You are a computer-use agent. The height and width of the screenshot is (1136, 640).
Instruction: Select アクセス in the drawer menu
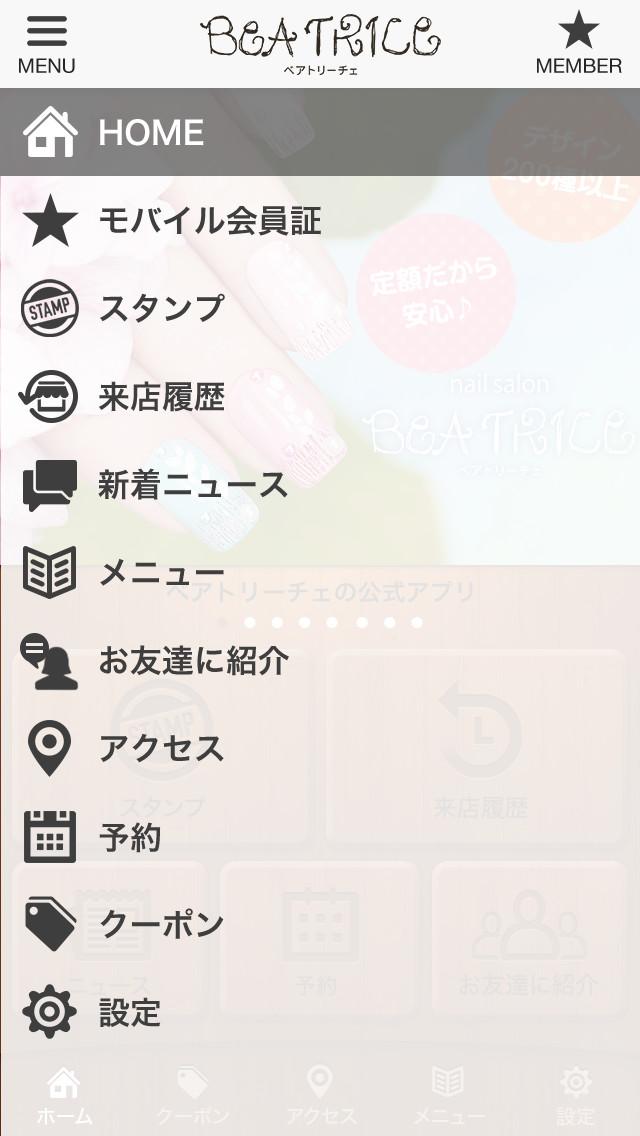(x=160, y=749)
